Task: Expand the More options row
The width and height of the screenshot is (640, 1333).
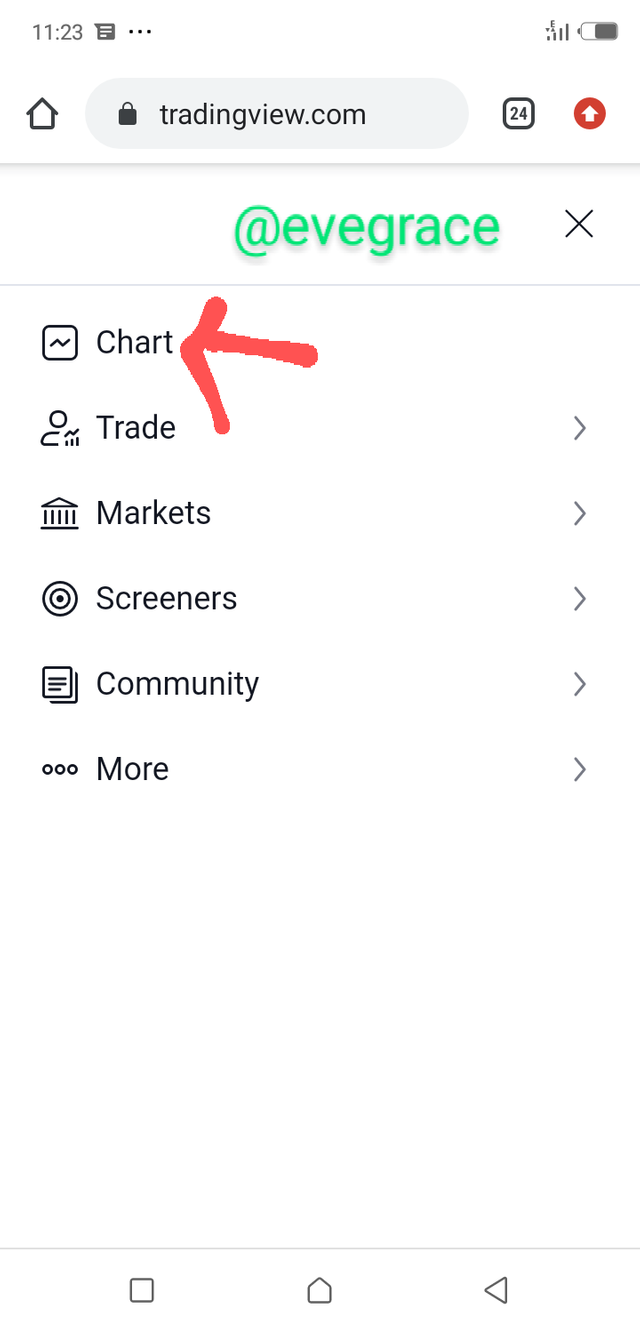Action: tap(320, 769)
